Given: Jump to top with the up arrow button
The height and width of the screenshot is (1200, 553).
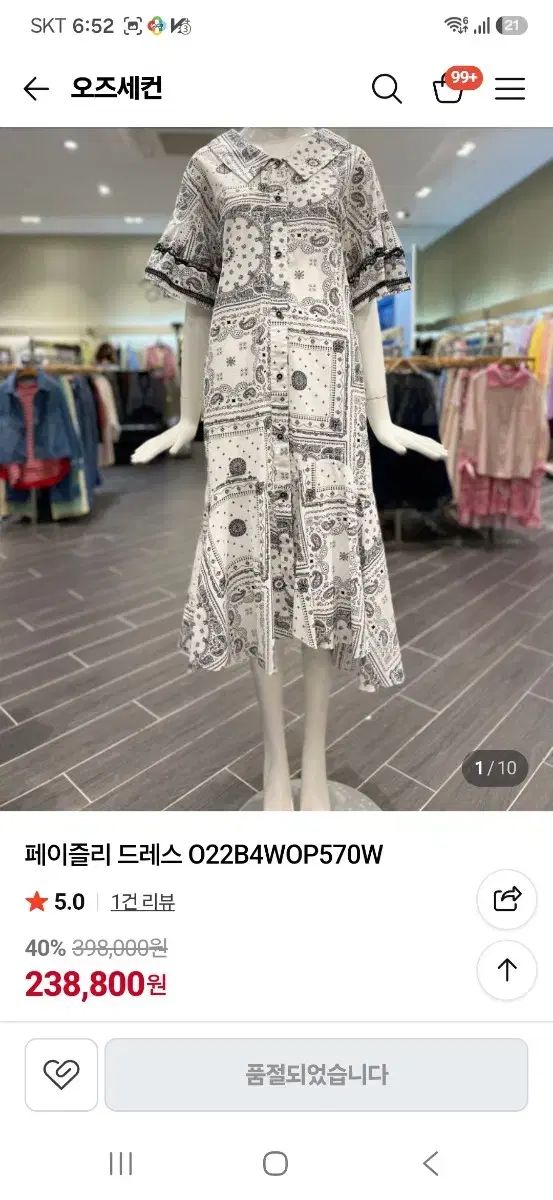Looking at the screenshot, I should 507,970.
